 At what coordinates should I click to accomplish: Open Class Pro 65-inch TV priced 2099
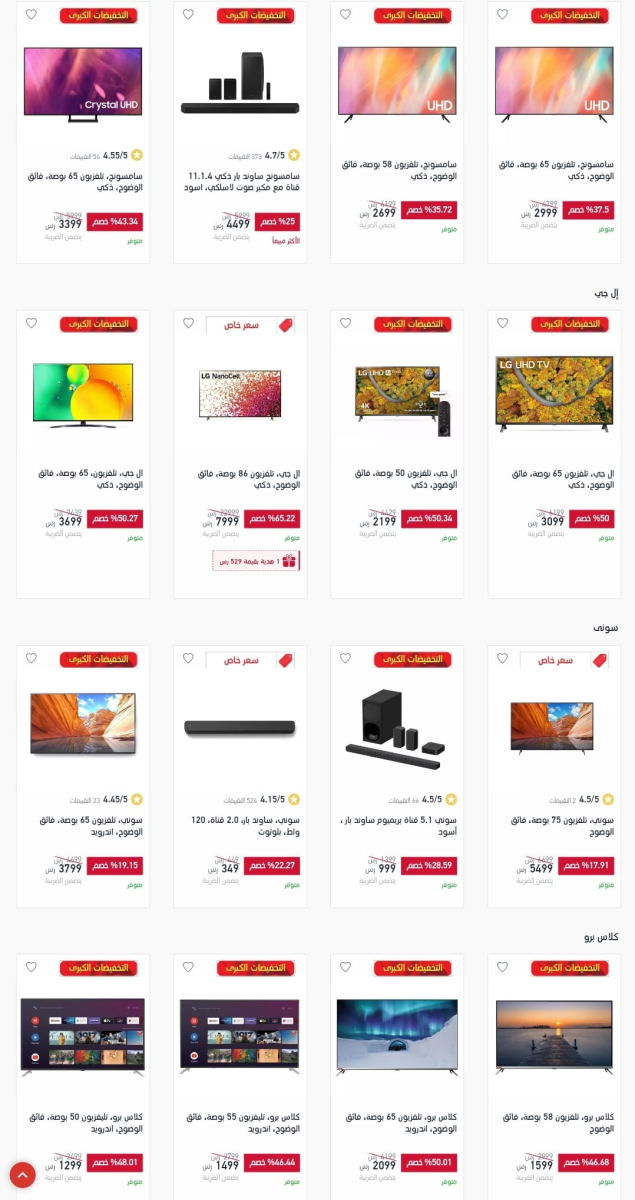pyautogui.click(x=397, y=1035)
